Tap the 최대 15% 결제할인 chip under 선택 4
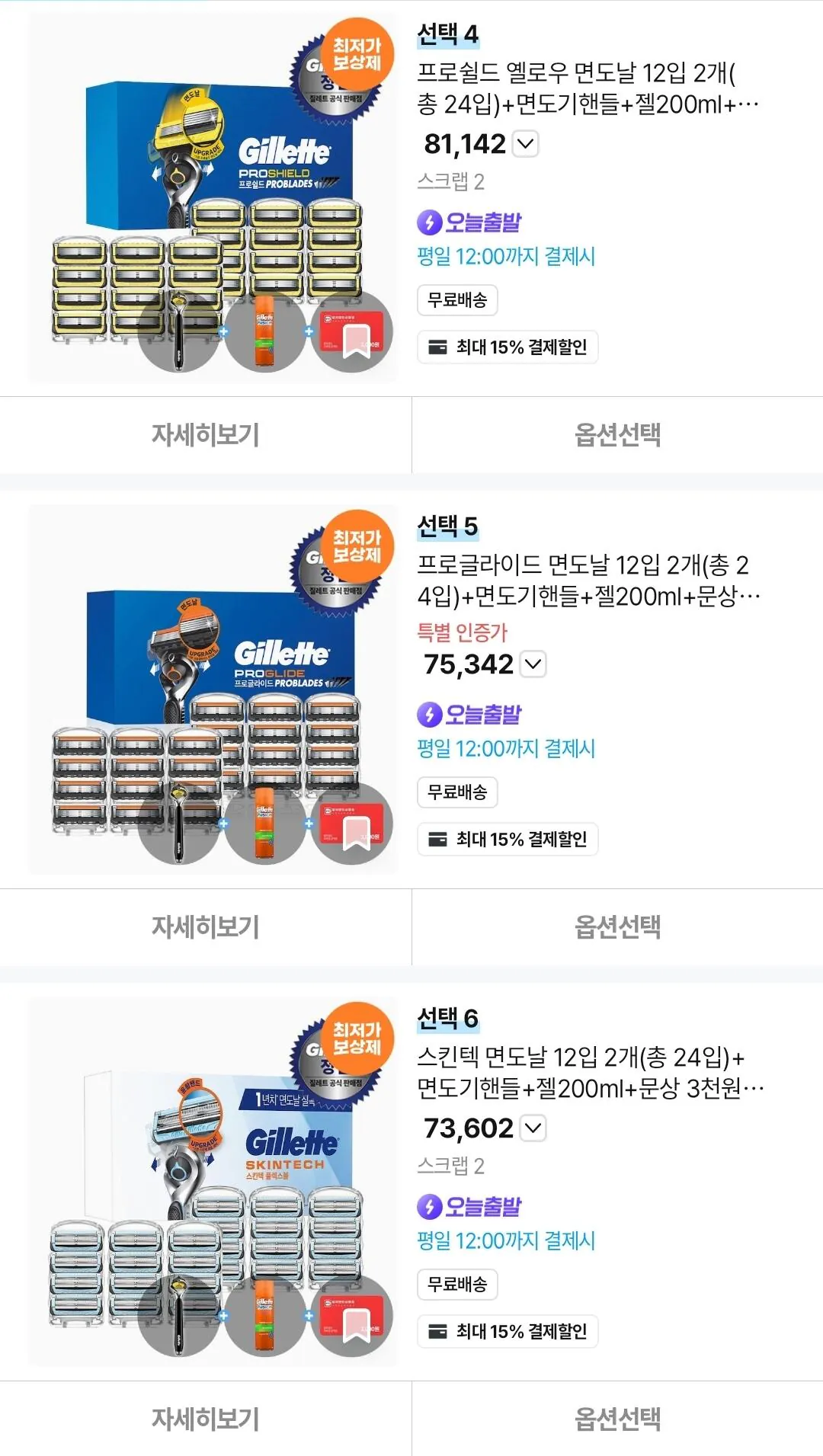Image resolution: width=823 pixels, height=1456 pixels. 508,347
